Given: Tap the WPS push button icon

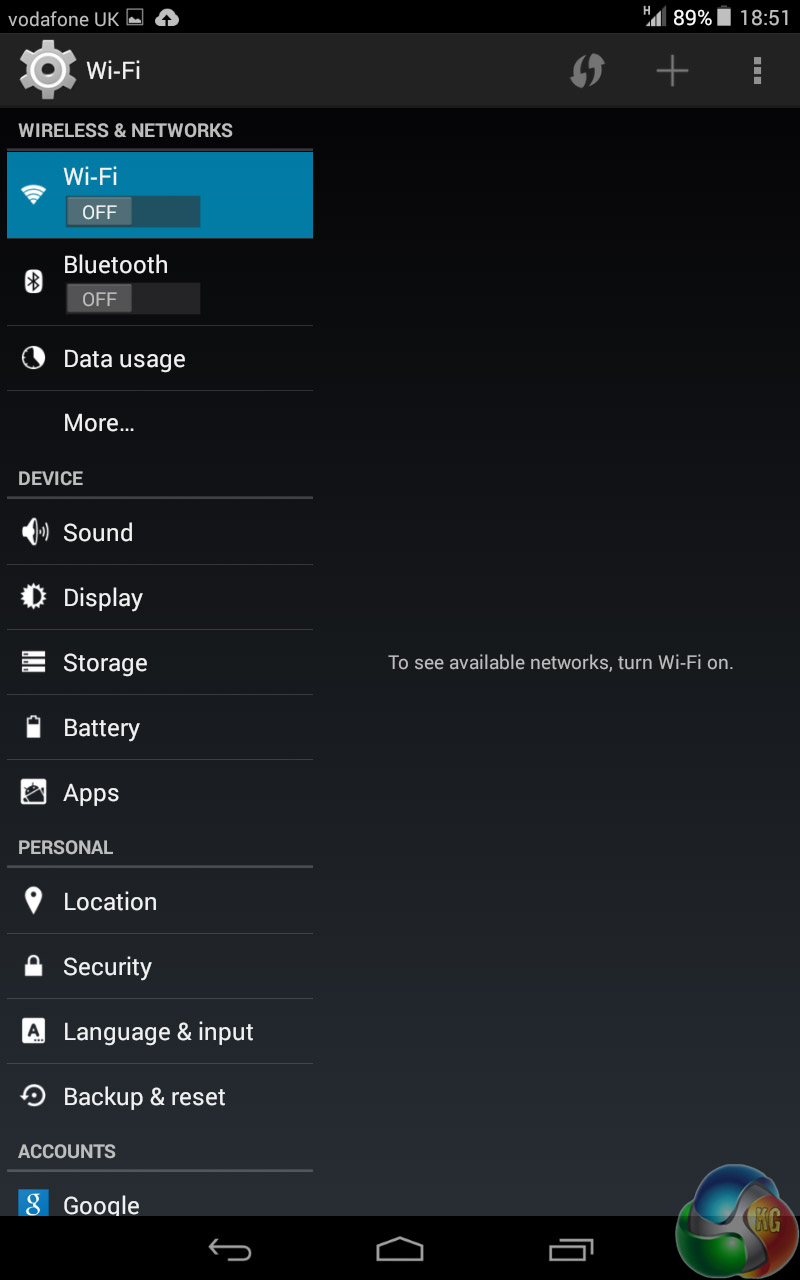Looking at the screenshot, I should [587, 71].
